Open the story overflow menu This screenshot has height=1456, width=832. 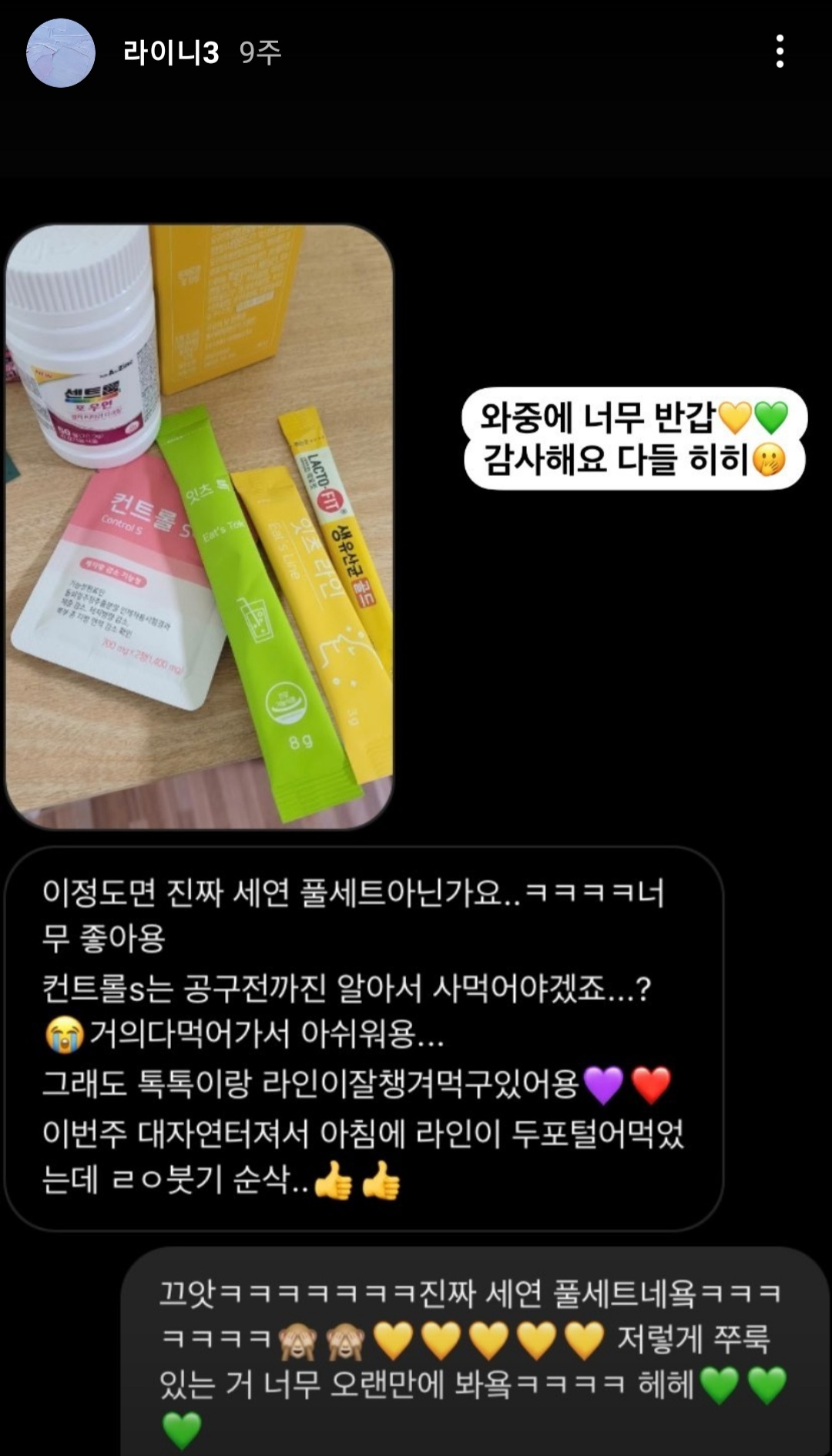coord(780,52)
